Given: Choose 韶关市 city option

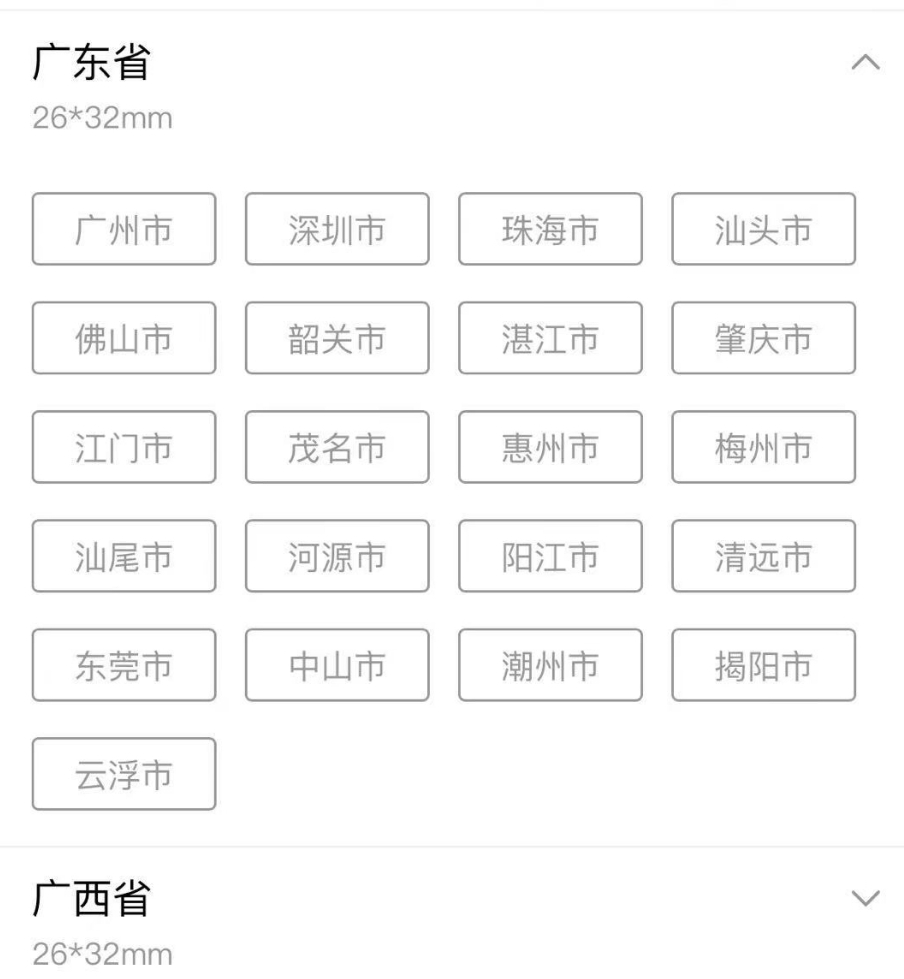Looking at the screenshot, I should (x=336, y=338).
